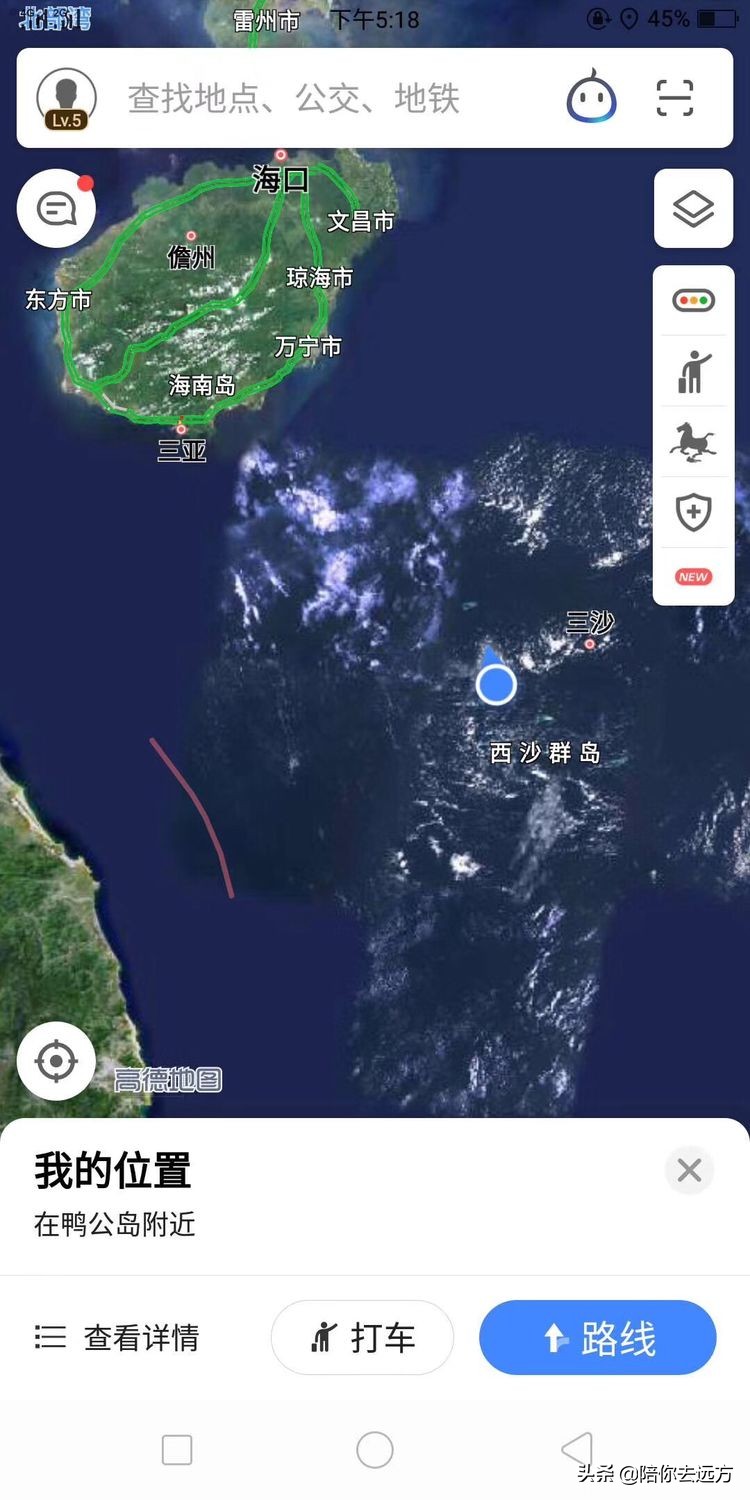Tap the 打车 button
Screen dimensions: 750x1500
(362, 1337)
